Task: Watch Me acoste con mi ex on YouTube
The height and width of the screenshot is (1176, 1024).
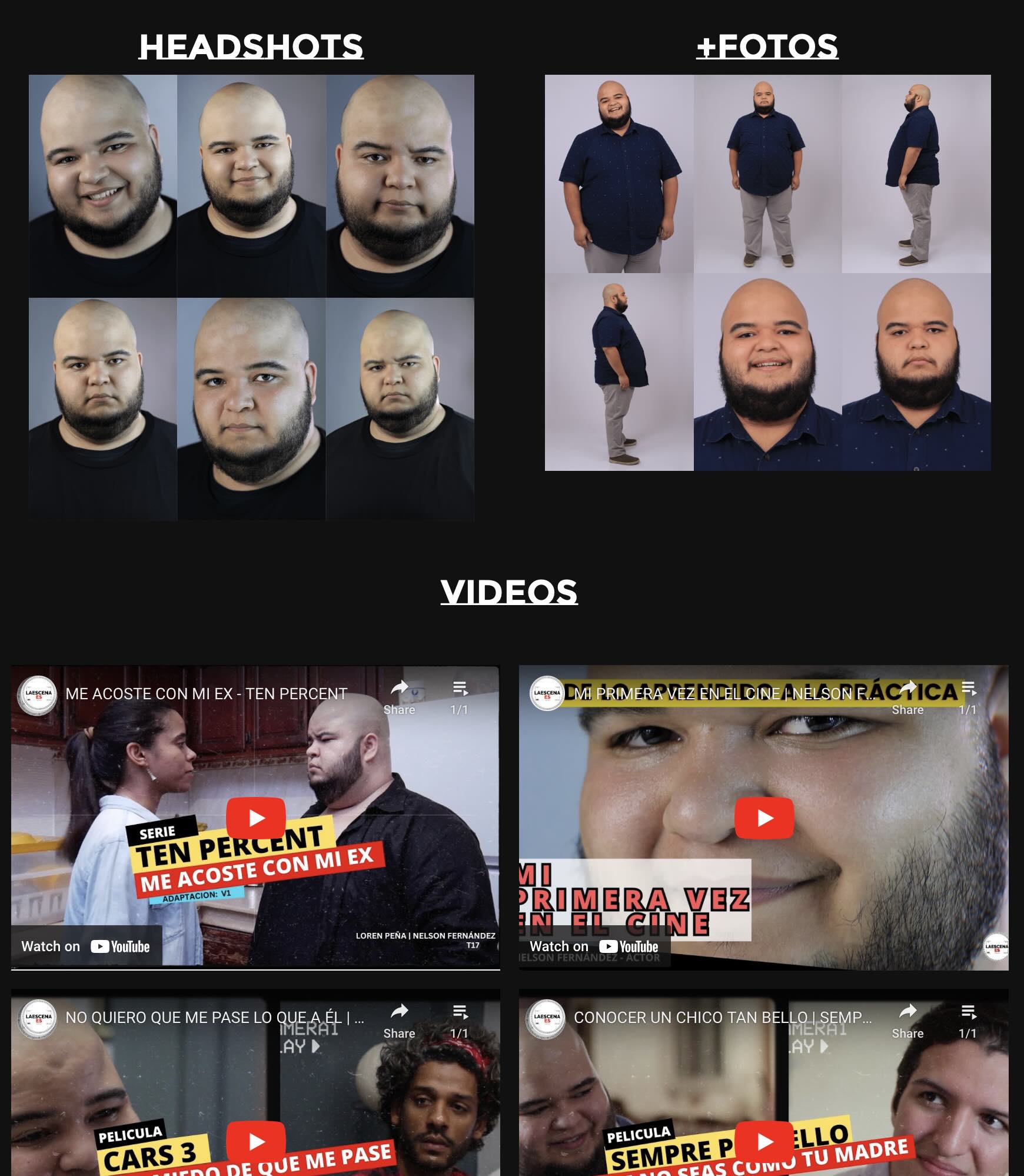Action: coord(86,946)
